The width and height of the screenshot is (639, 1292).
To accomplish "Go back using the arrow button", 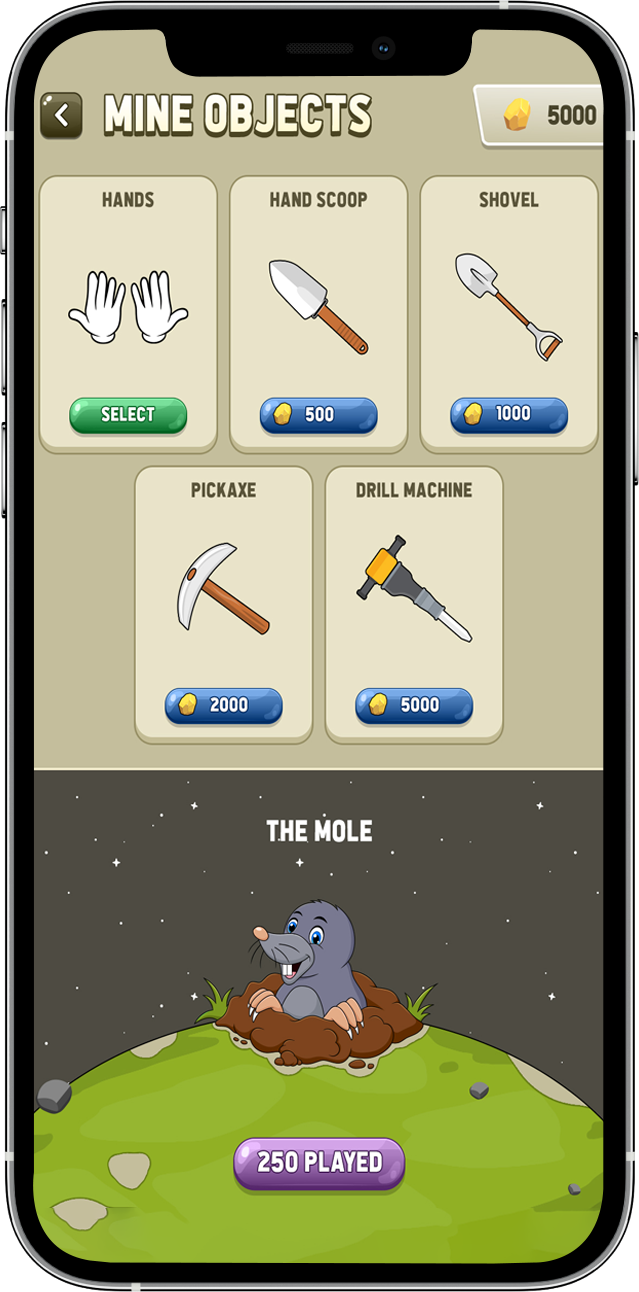I will coord(61,115).
